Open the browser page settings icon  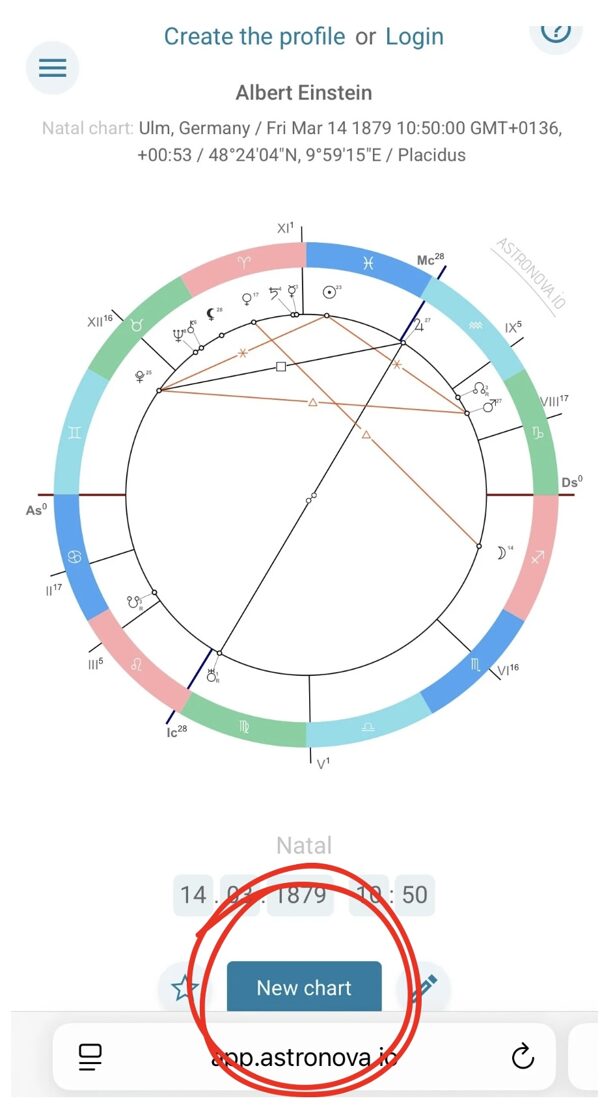[91, 1056]
